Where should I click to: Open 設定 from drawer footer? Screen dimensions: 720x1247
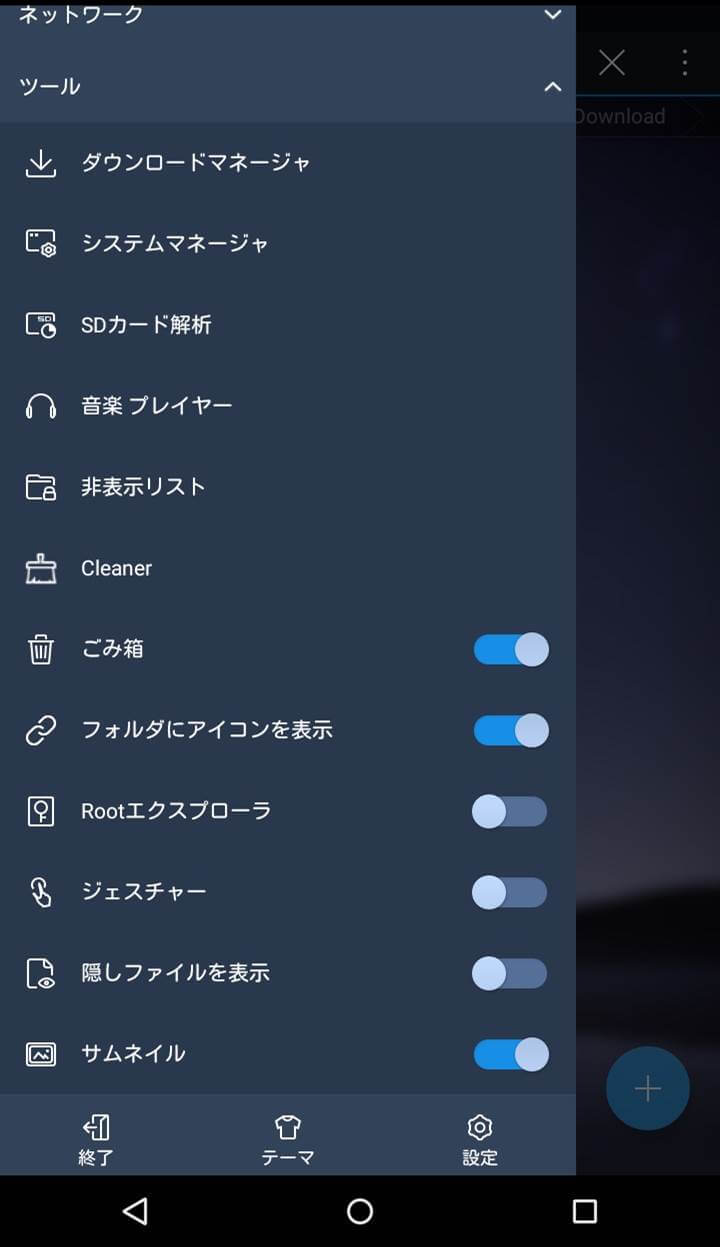click(x=480, y=1140)
